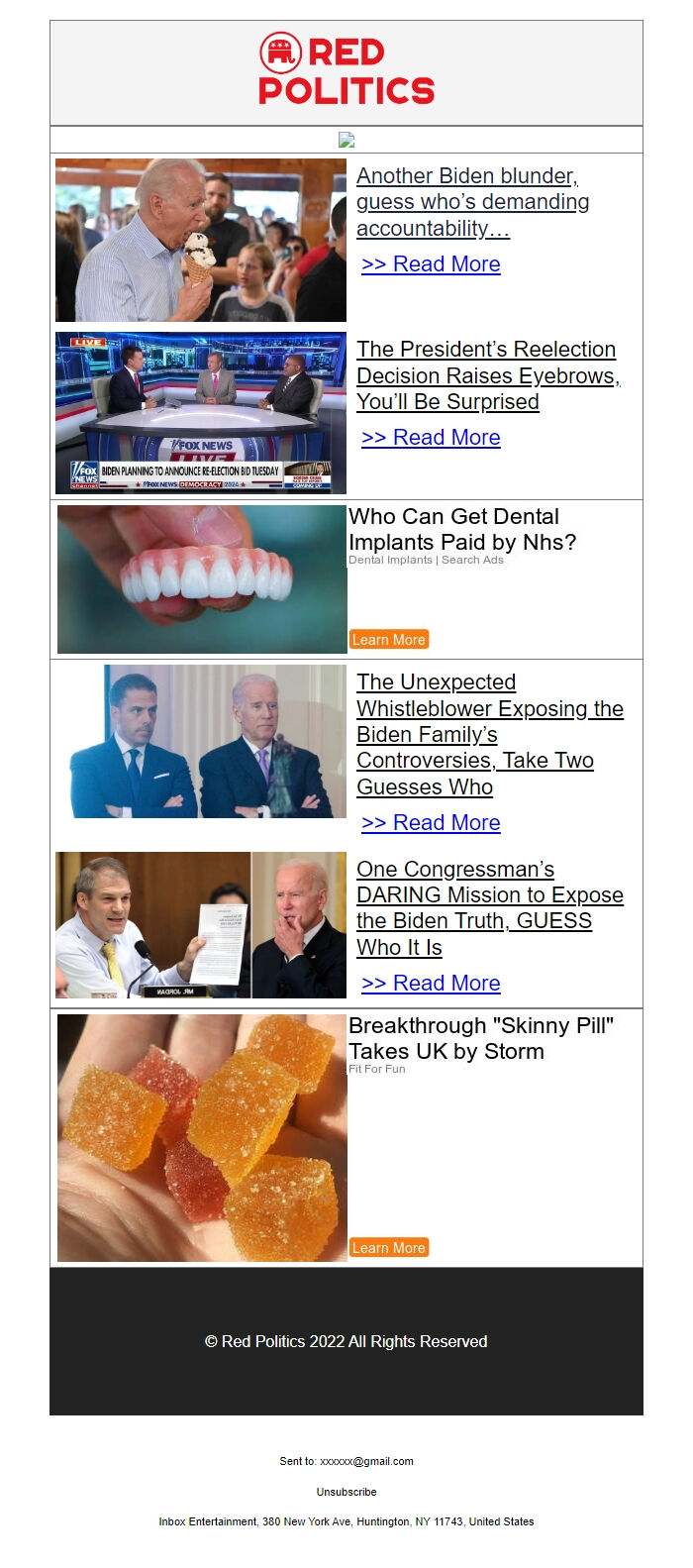The width and height of the screenshot is (693, 1568).
Task: Tap Read More under the Reelection Decision headline
Action: point(431,438)
